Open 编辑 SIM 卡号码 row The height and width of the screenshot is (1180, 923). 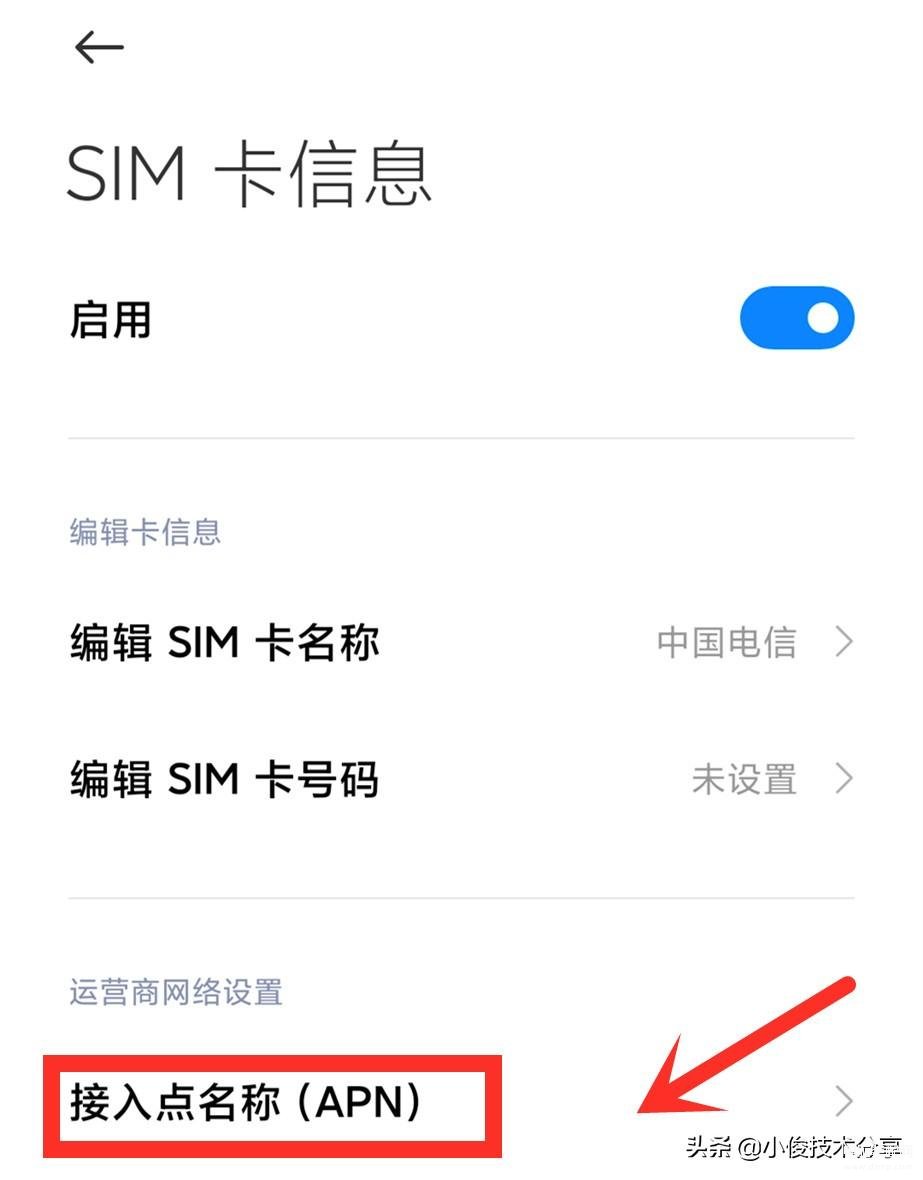(x=460, y=779)
